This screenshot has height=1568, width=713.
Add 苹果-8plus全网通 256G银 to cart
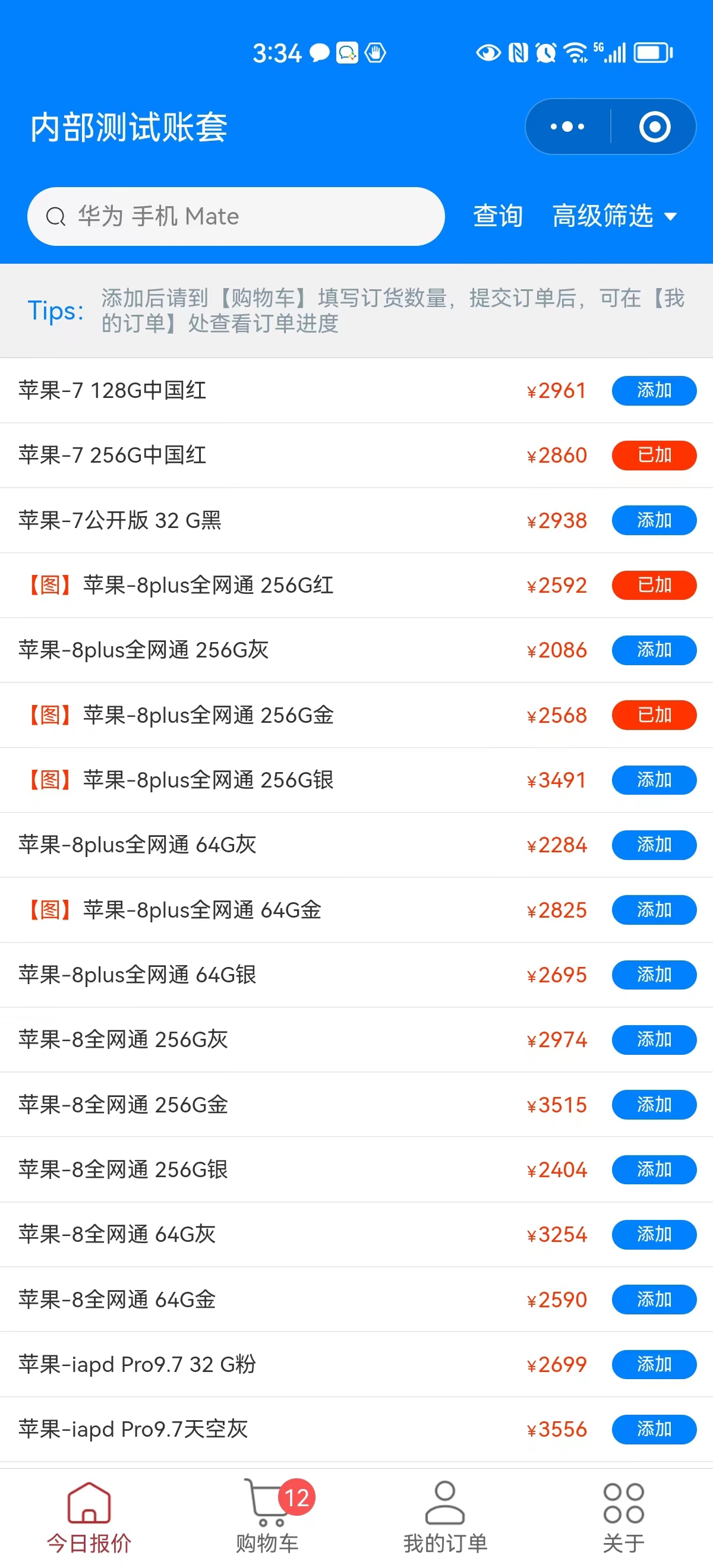pyautogui.click(x=654, y=780)
